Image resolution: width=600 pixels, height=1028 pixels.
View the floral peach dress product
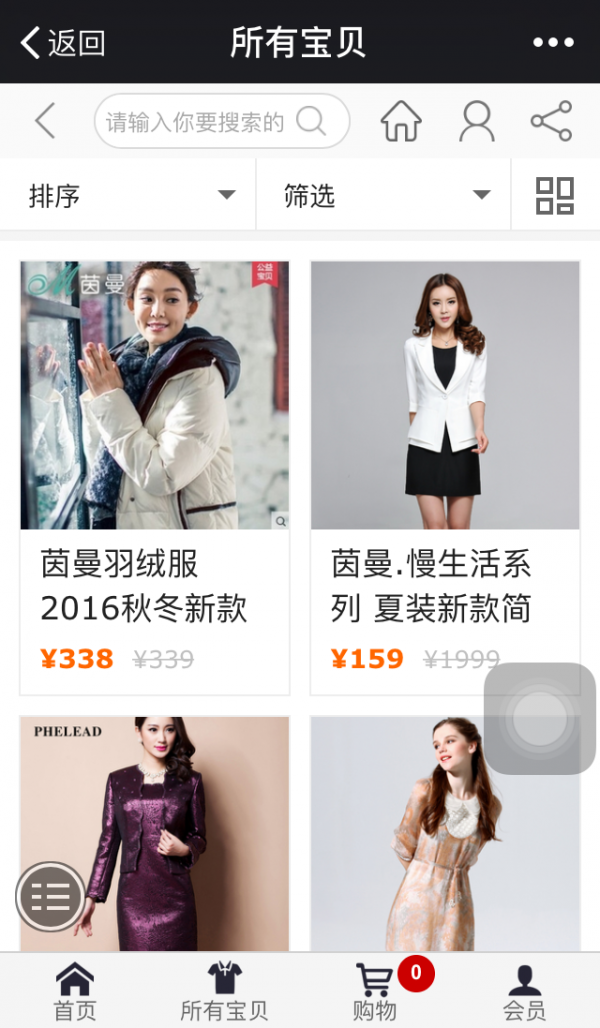[x=445, y=833]
